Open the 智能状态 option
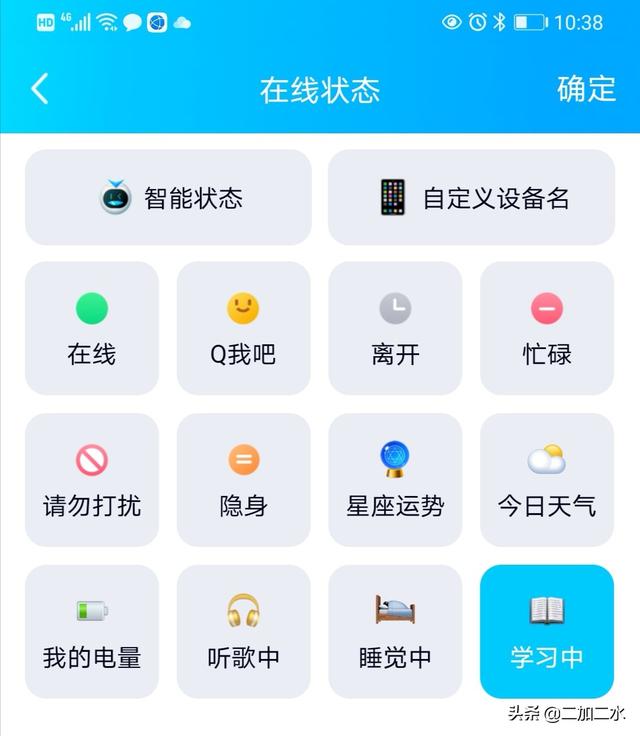This screenshot has height=736, width=640. click(x=168, y=197)
